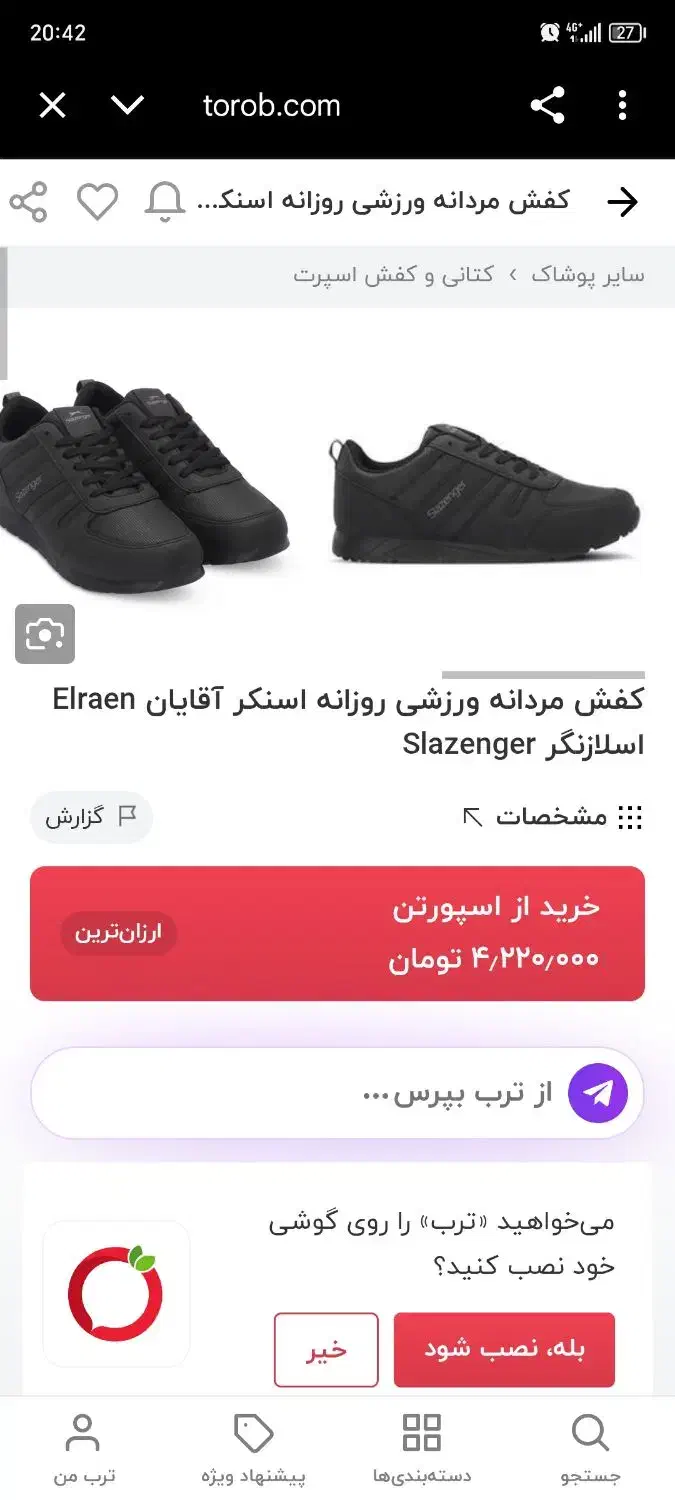The image size is (675, 1500).
Task: Buy from اسپورتن at the cheapest price
Action: pyautogui.click(x=337, y=933)
